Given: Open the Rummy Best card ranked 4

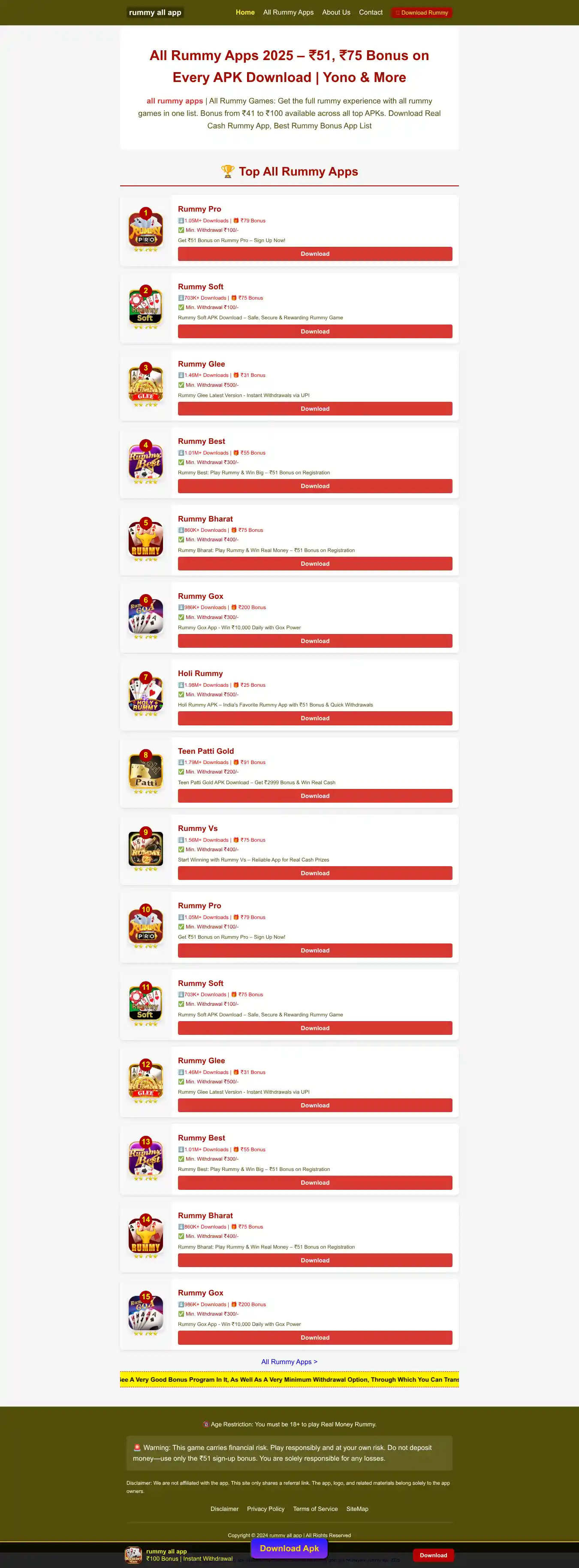Looking at the screenshot, I should pyautogui.click(x=201, y=441).
